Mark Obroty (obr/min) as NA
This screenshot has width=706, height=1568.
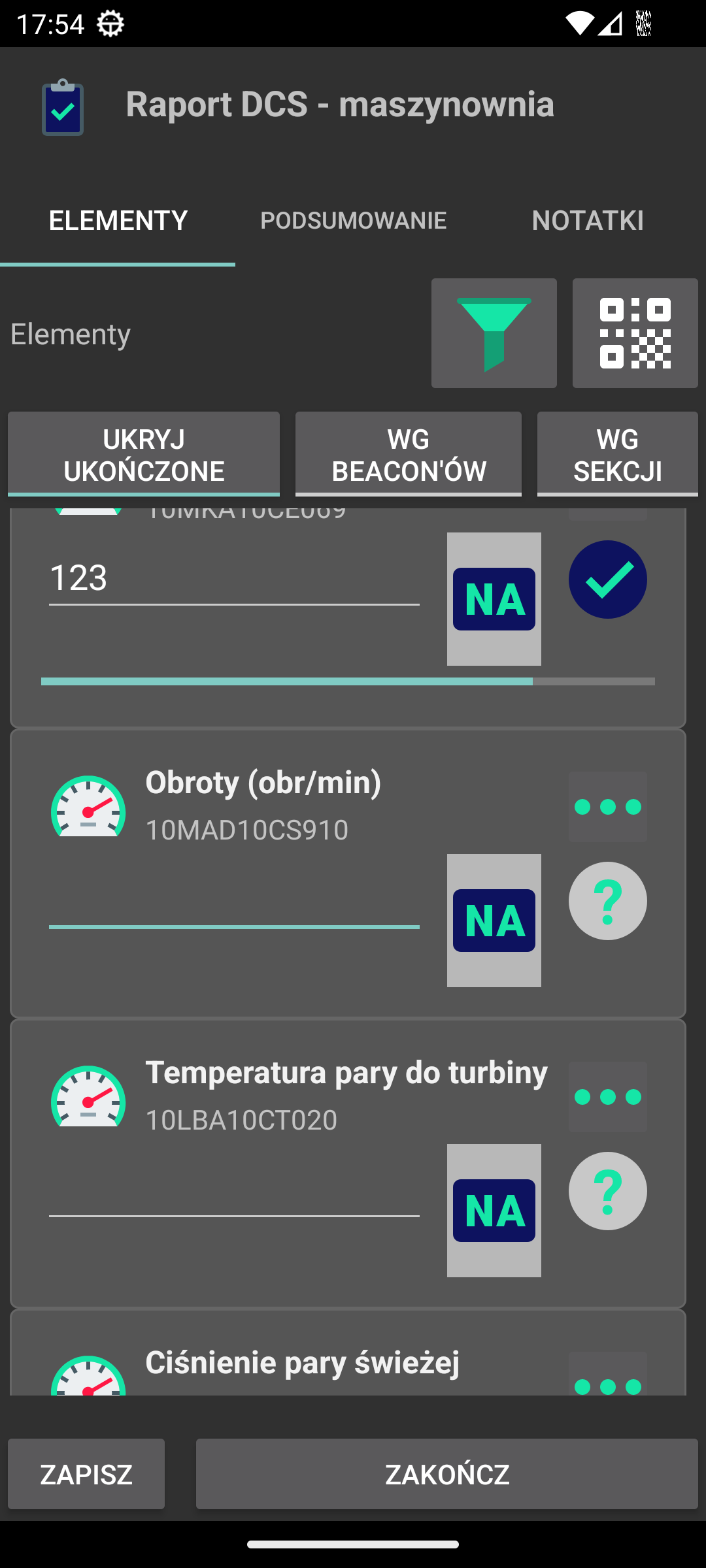tap(494, 921)
